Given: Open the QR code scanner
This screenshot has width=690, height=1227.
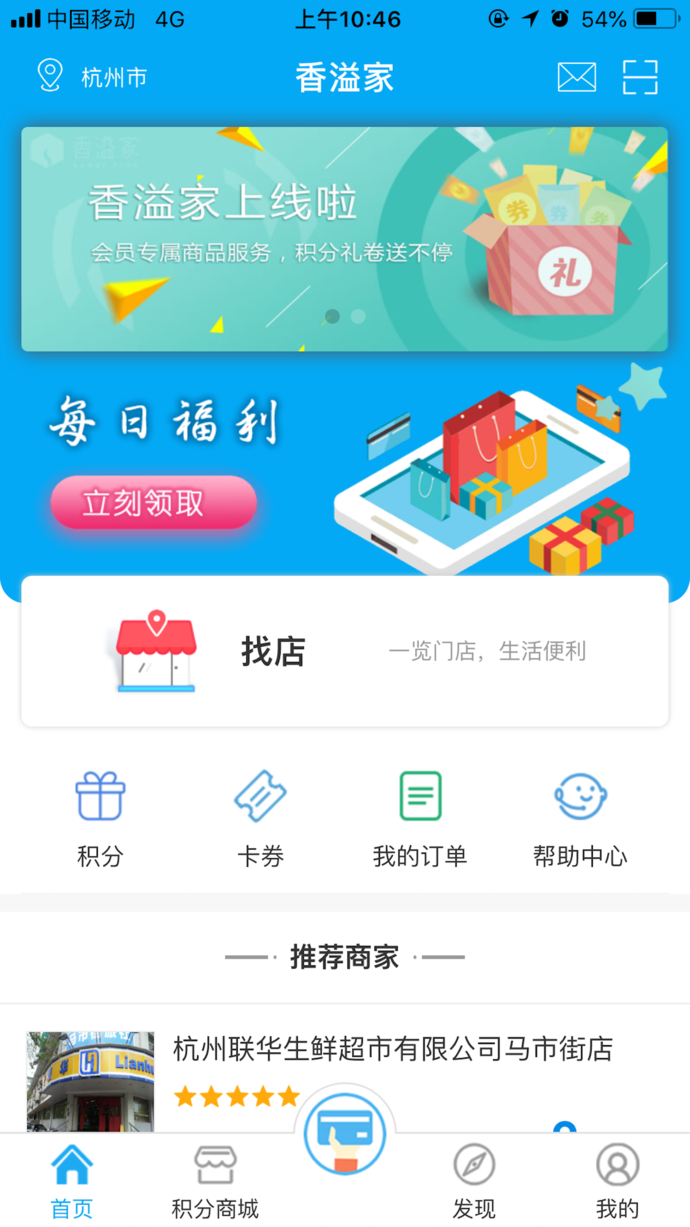Looking at the screenshot, I should tap(640, 77).
